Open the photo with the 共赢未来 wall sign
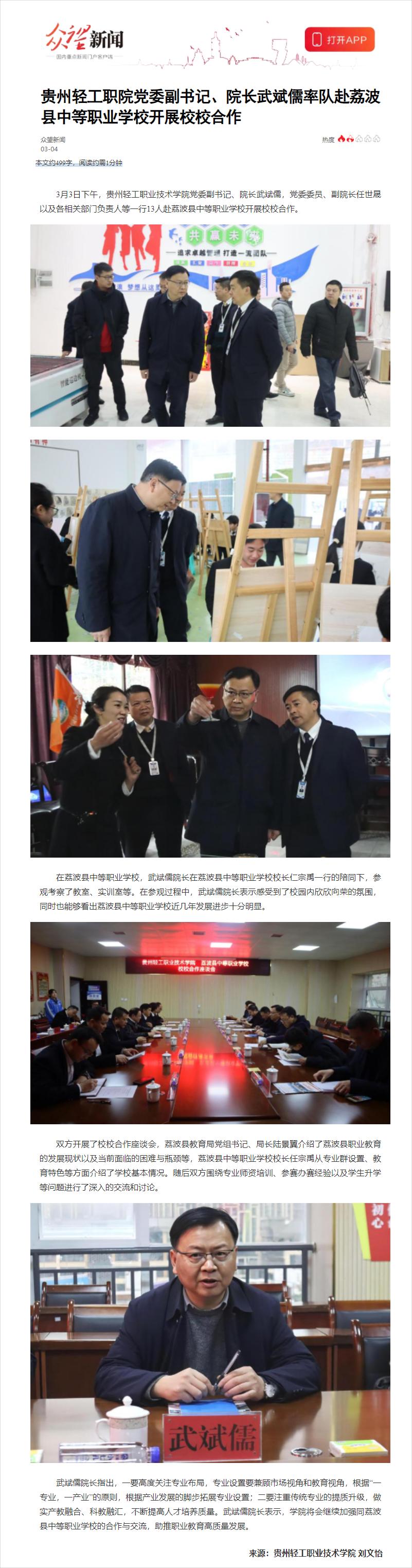 click(210, 325)
